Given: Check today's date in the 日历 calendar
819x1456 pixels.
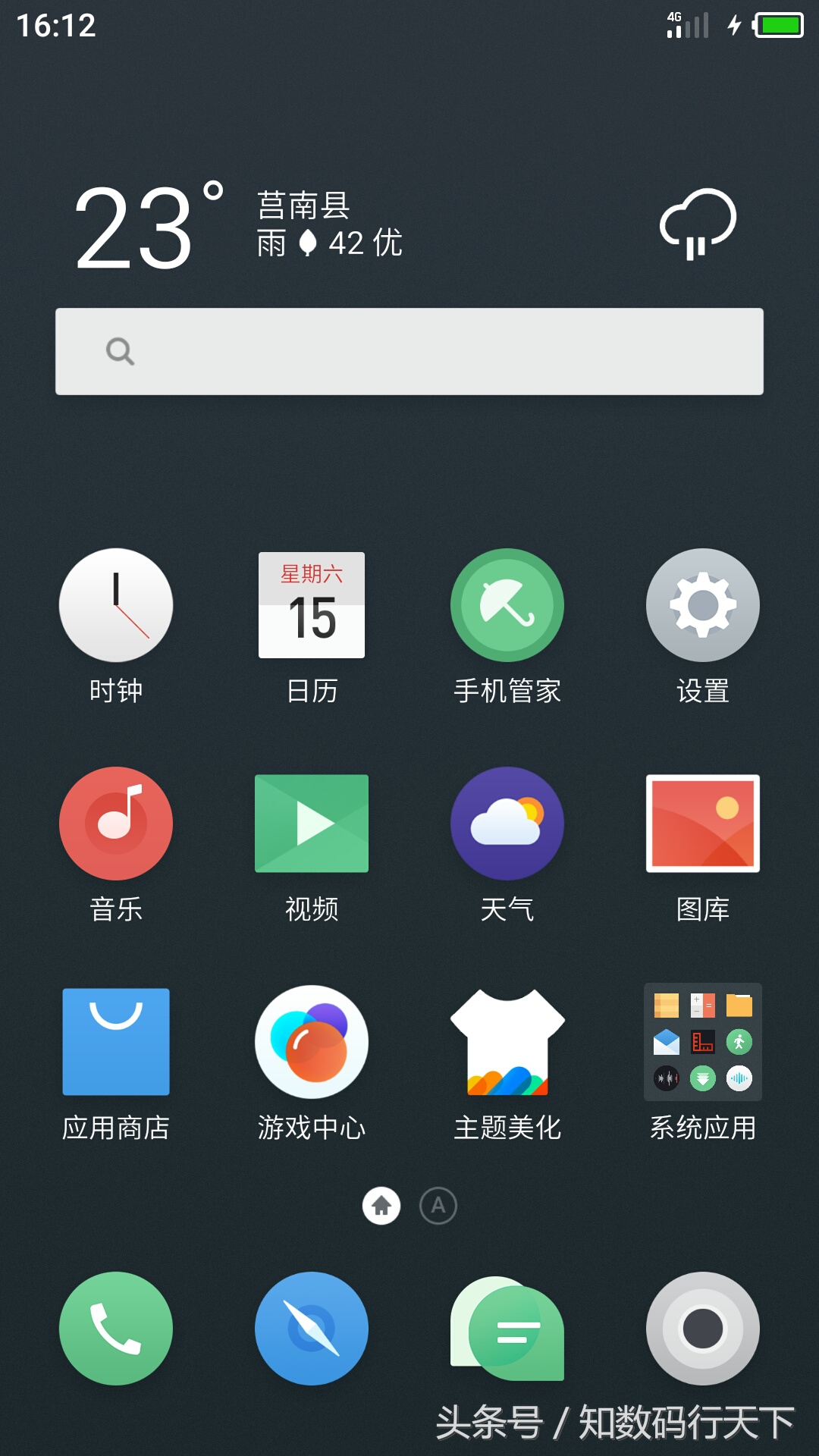Looking at the screenshot, I should click(x=311, y=604).
